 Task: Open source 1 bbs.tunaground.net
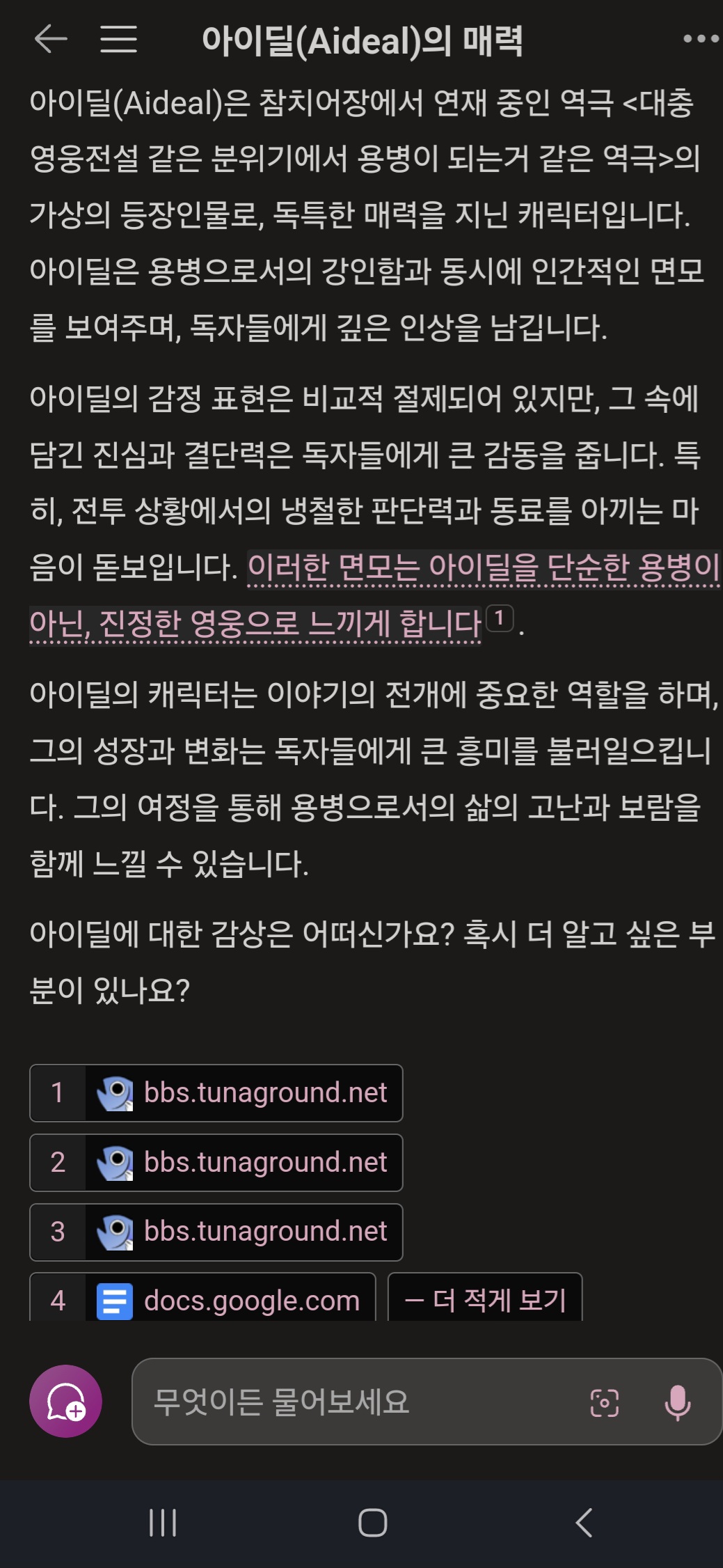tap(216, 1093)
